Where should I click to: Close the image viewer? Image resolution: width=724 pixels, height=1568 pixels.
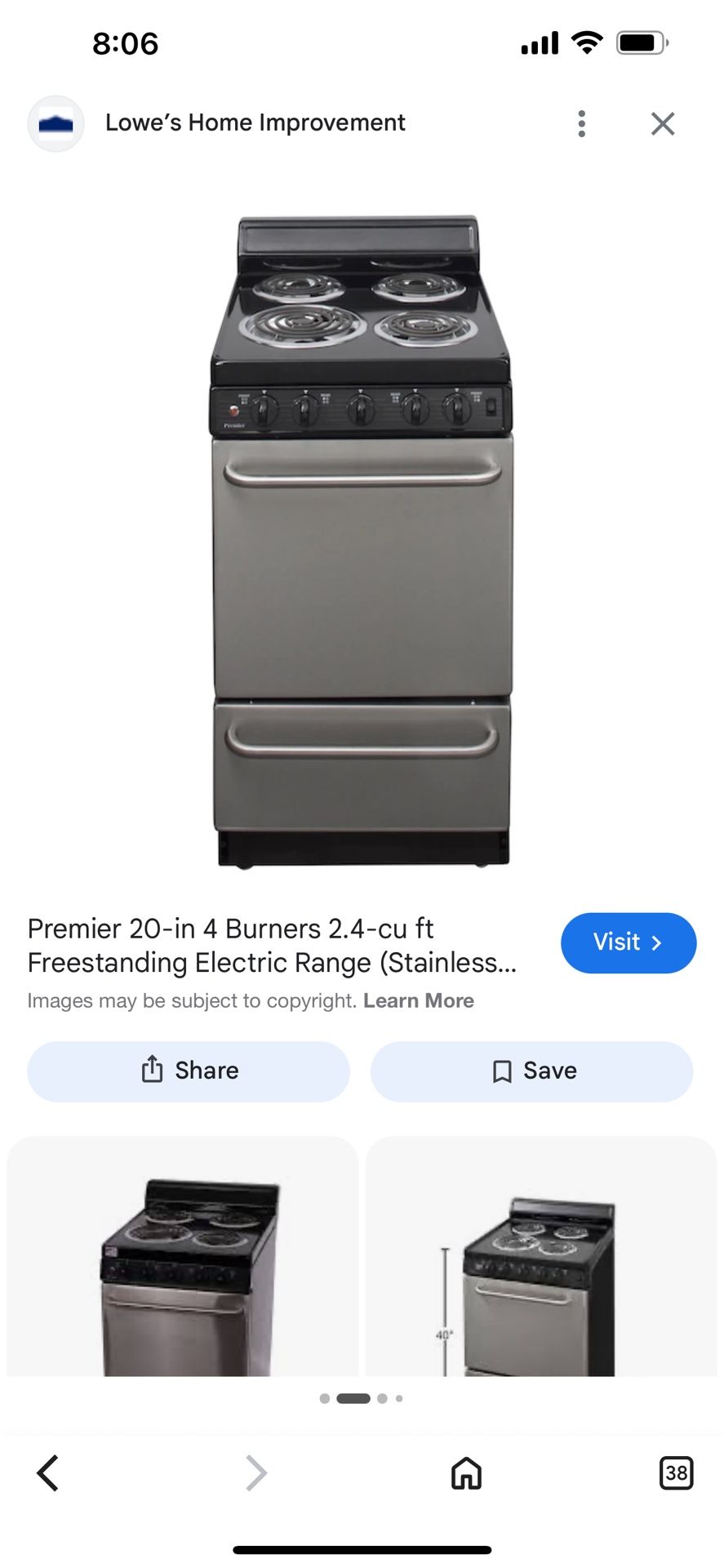(x=662, y=123)
